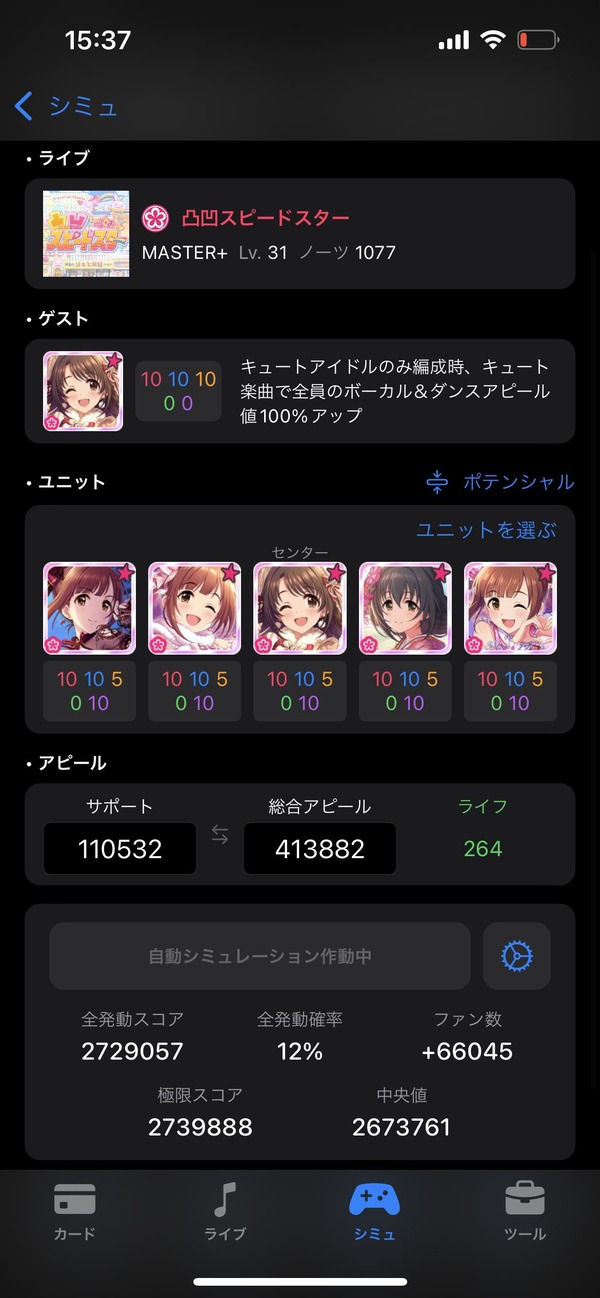Go back via the シミュ back arrow
The image size is (600, 1298).
(66, 105)
